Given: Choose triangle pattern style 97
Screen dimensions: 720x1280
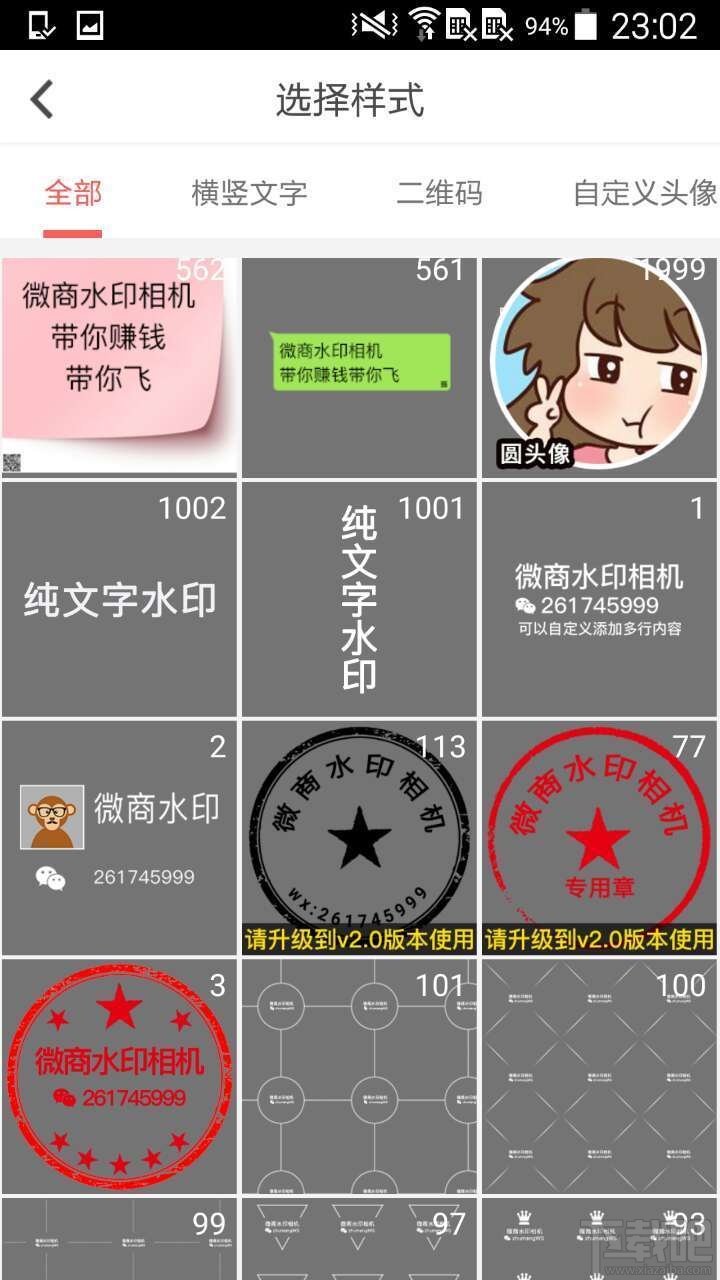Looking at the screenshot, I should [359, 1240].
